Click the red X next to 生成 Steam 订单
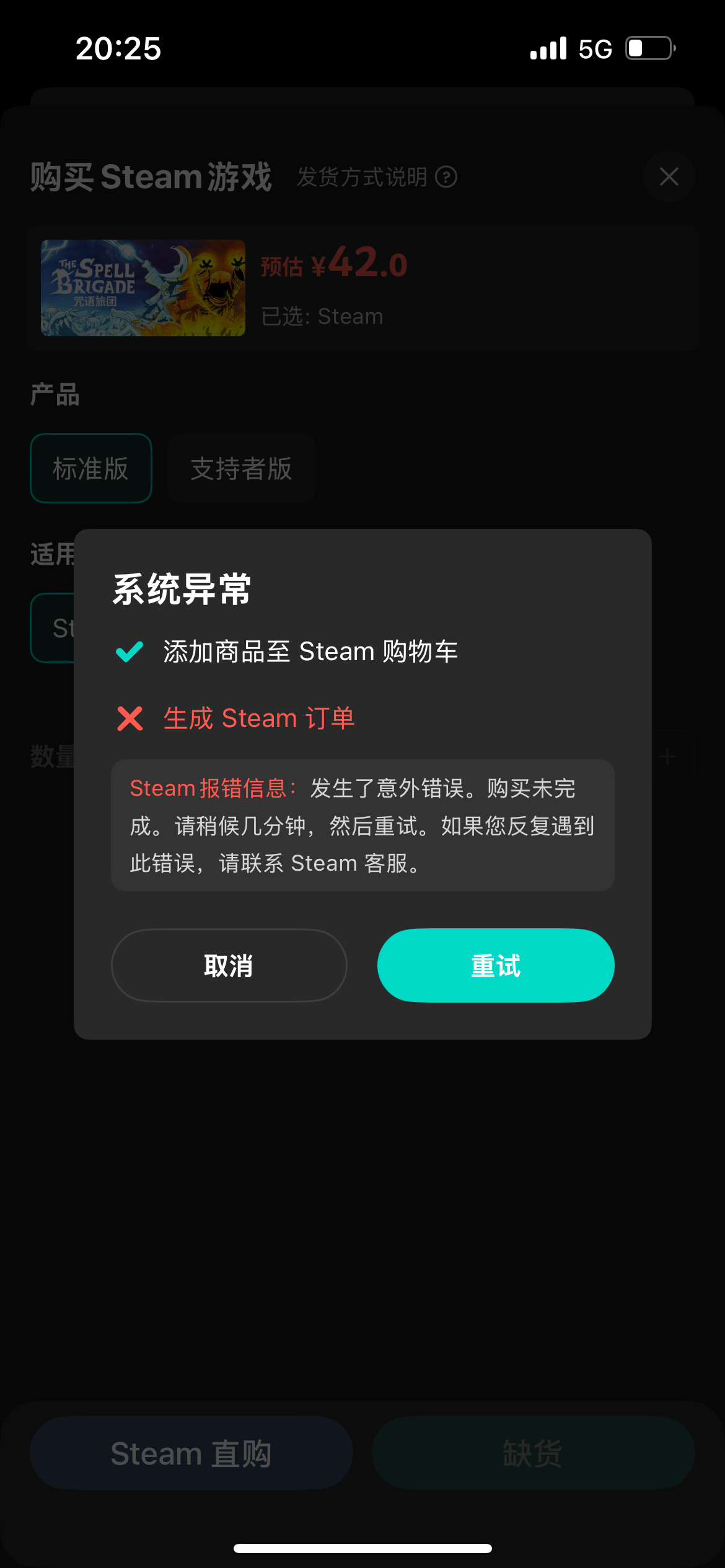This screenshot has width=725, height=1568. point(130,718)
